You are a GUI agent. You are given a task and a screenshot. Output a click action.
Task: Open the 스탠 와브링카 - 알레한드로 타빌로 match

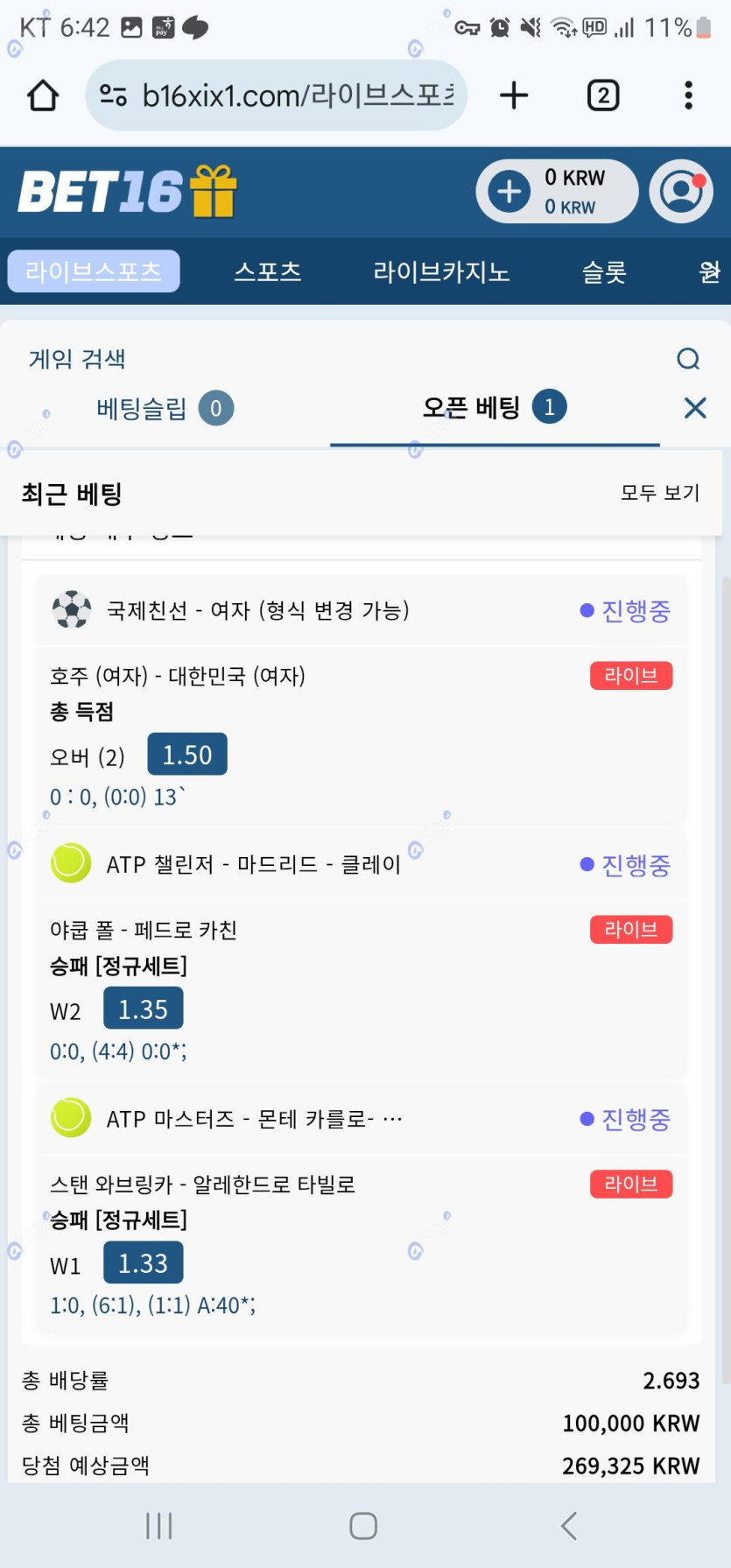click(x=202, y=1185)
